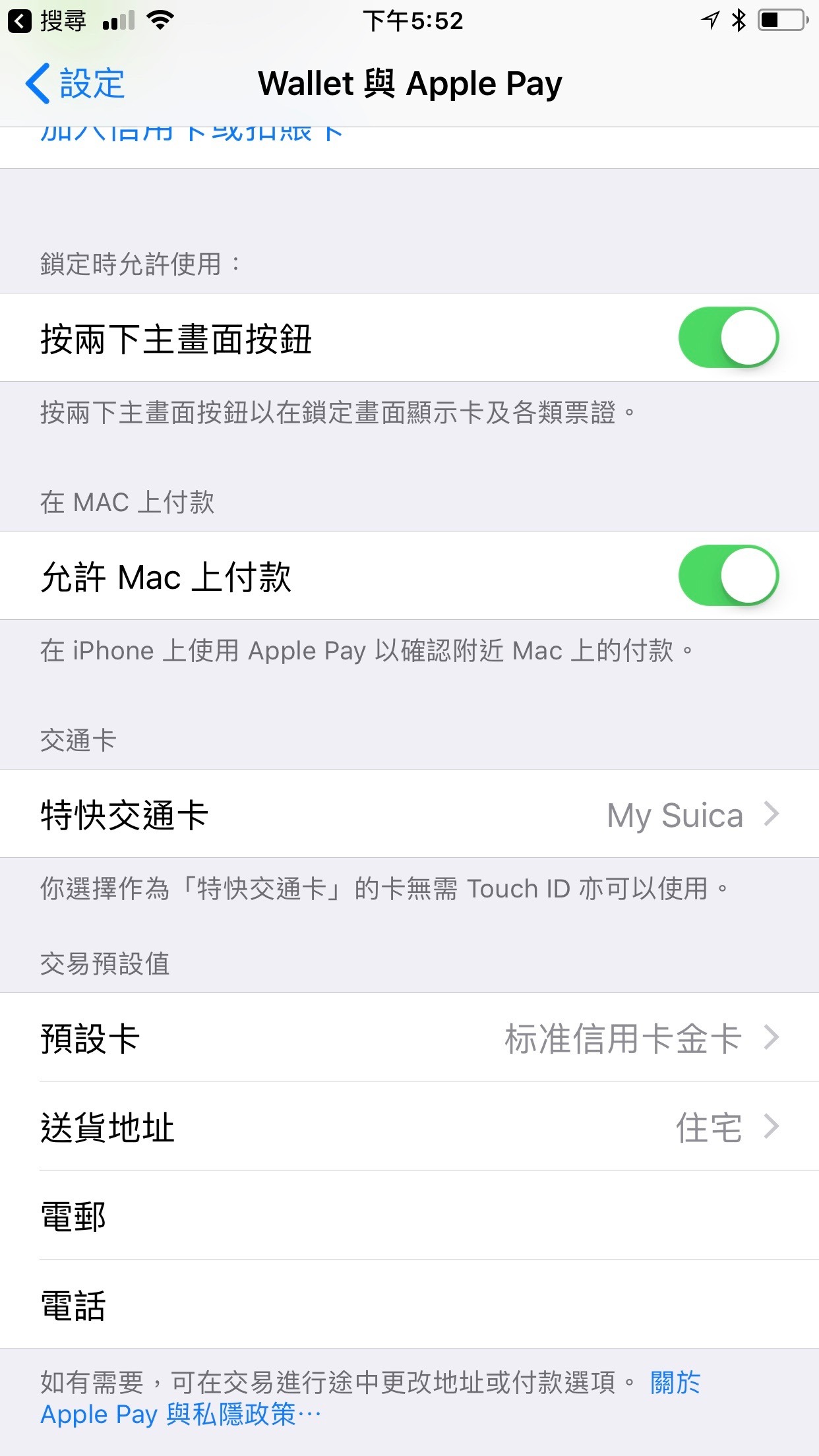The width and height of the screenshot is (819, 1456).
Task: Open 特快交通卡 My Suica setting
Action: pos(409,814)
